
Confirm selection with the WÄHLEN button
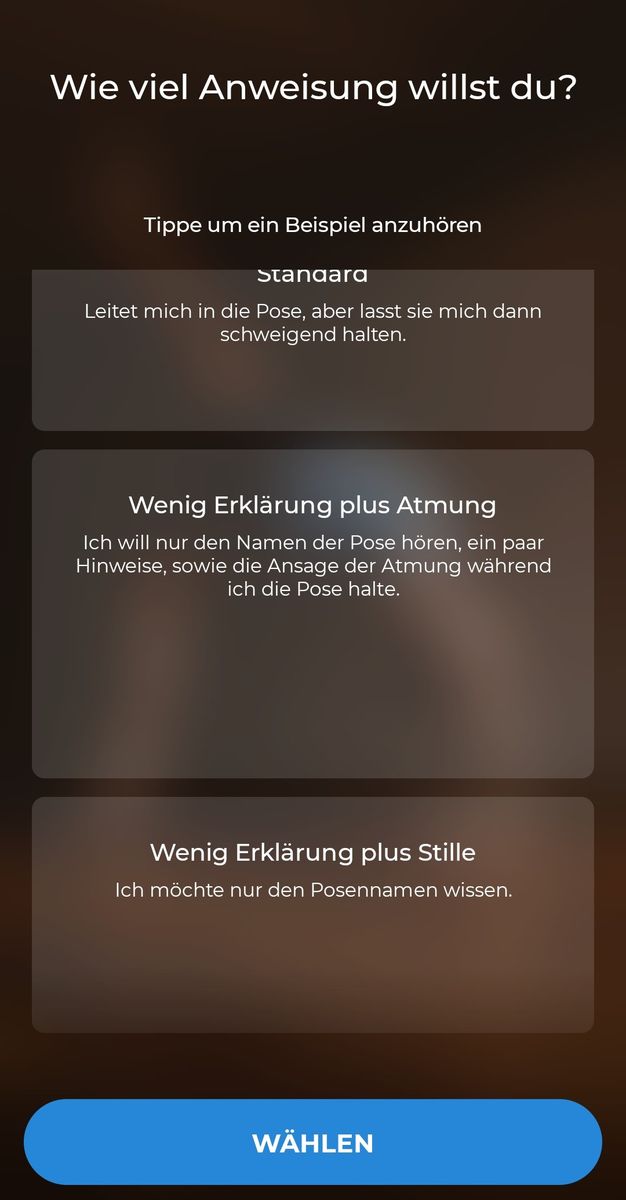click(x=312, y=1142)
